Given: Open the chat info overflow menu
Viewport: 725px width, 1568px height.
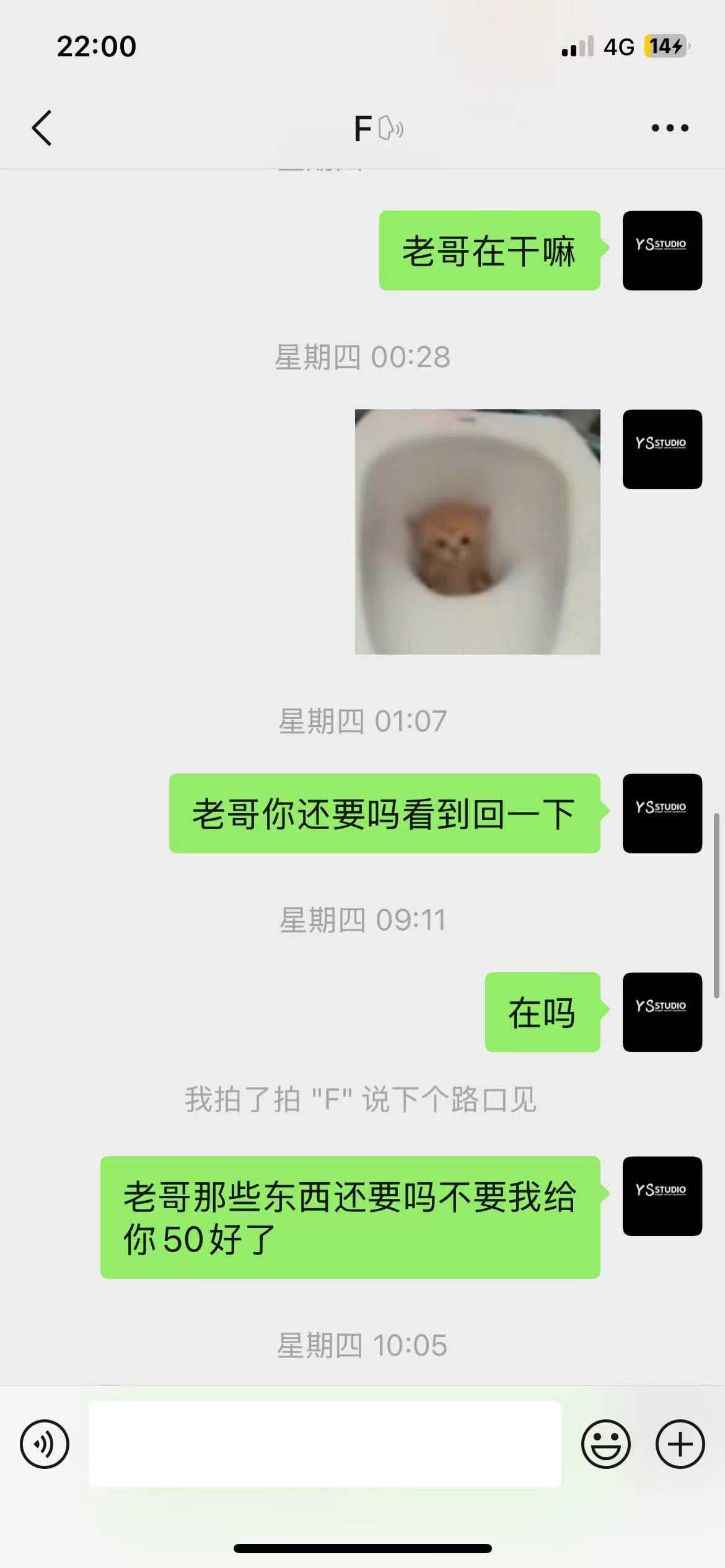Looking at the screenshot, I should click(669, 128).
